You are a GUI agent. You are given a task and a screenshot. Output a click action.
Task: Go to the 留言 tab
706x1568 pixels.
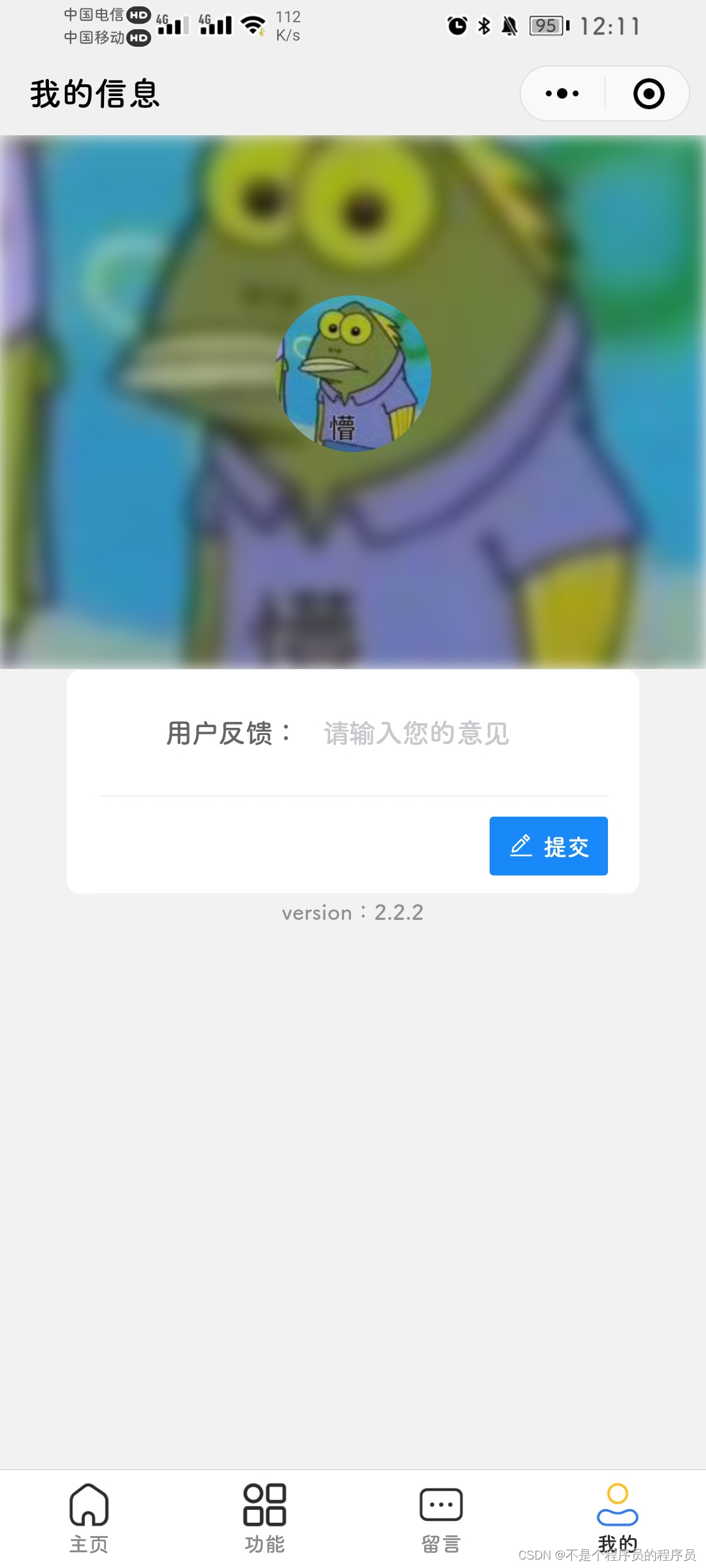441,1518
